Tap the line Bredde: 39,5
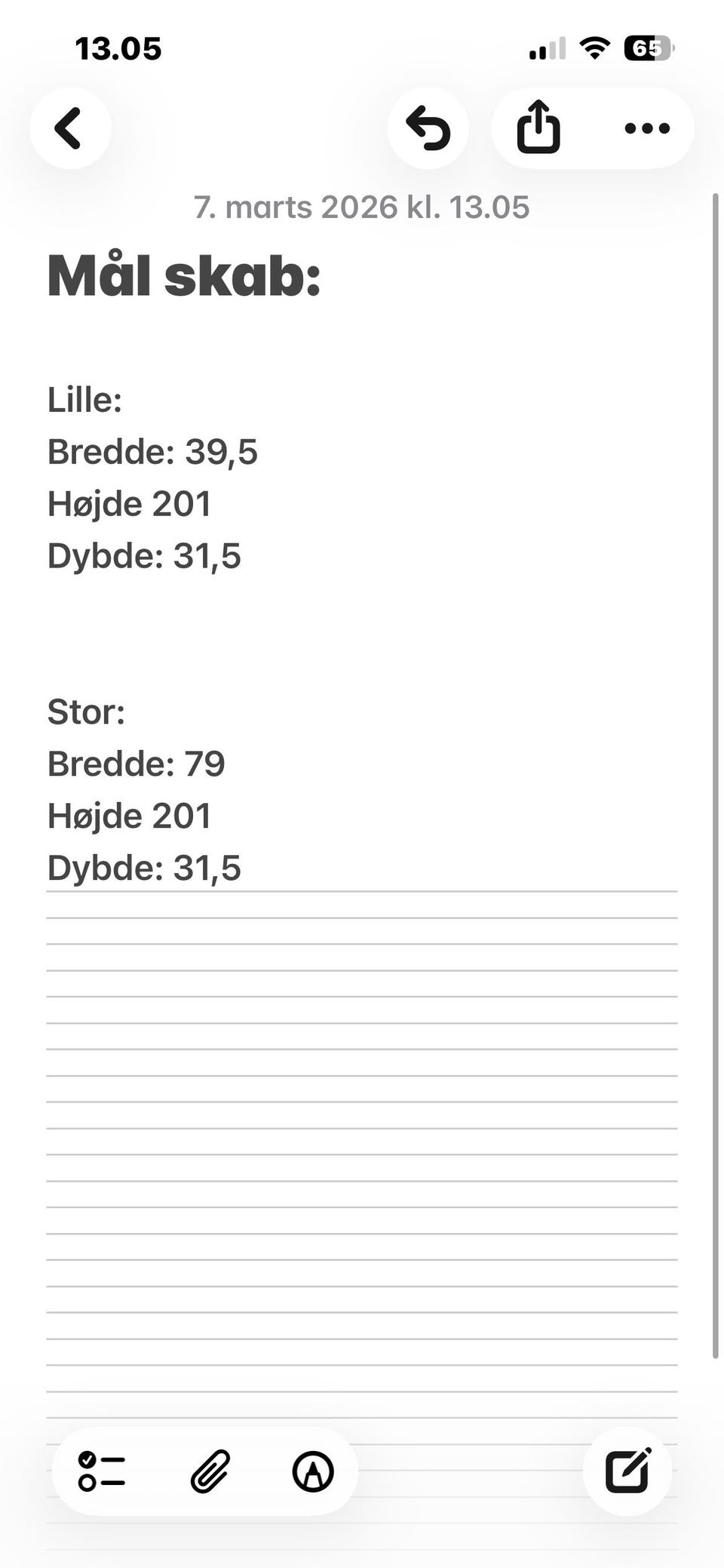The width and height of the screenshot is (724, 1568). tap(152, 453)
